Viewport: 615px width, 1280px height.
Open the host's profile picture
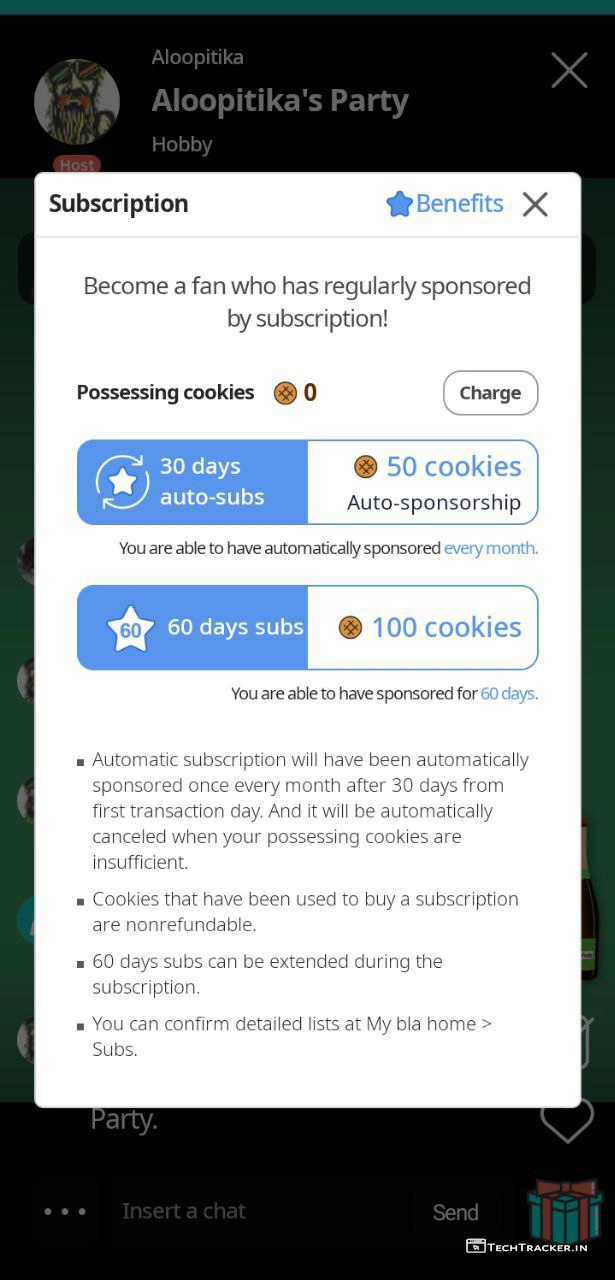[x=77, y=101]
